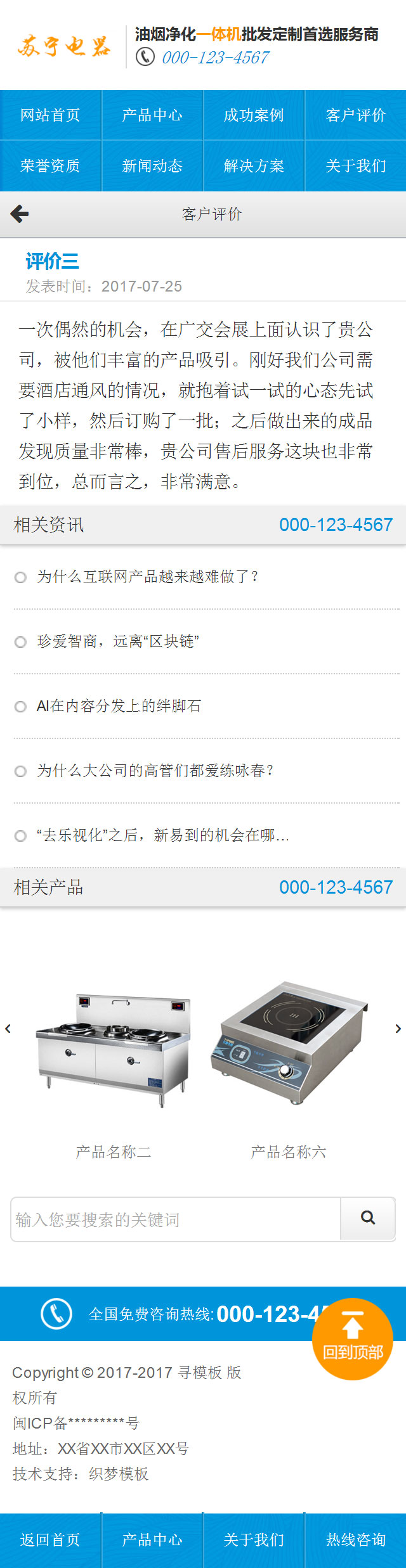Tap the magnifier search button

point(368,1218)
